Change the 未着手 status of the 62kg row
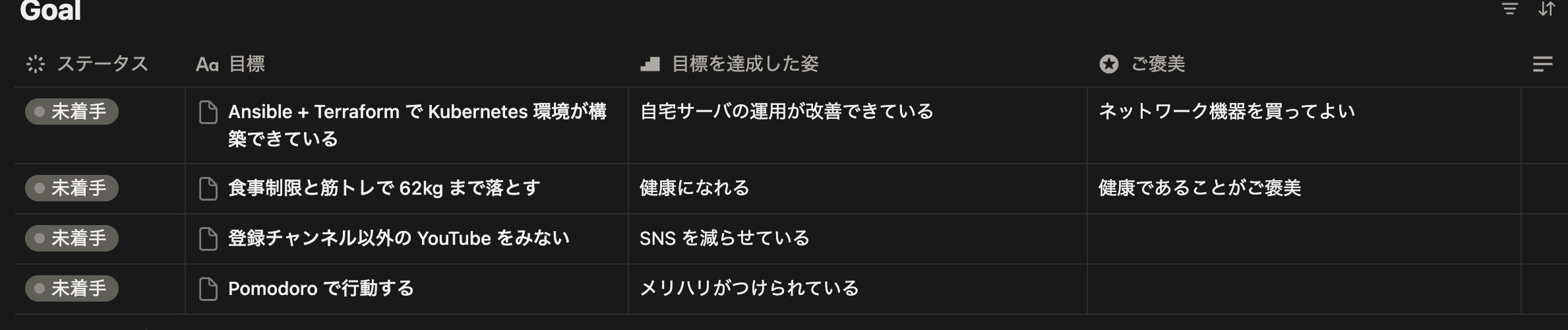 tap(72, 188)
